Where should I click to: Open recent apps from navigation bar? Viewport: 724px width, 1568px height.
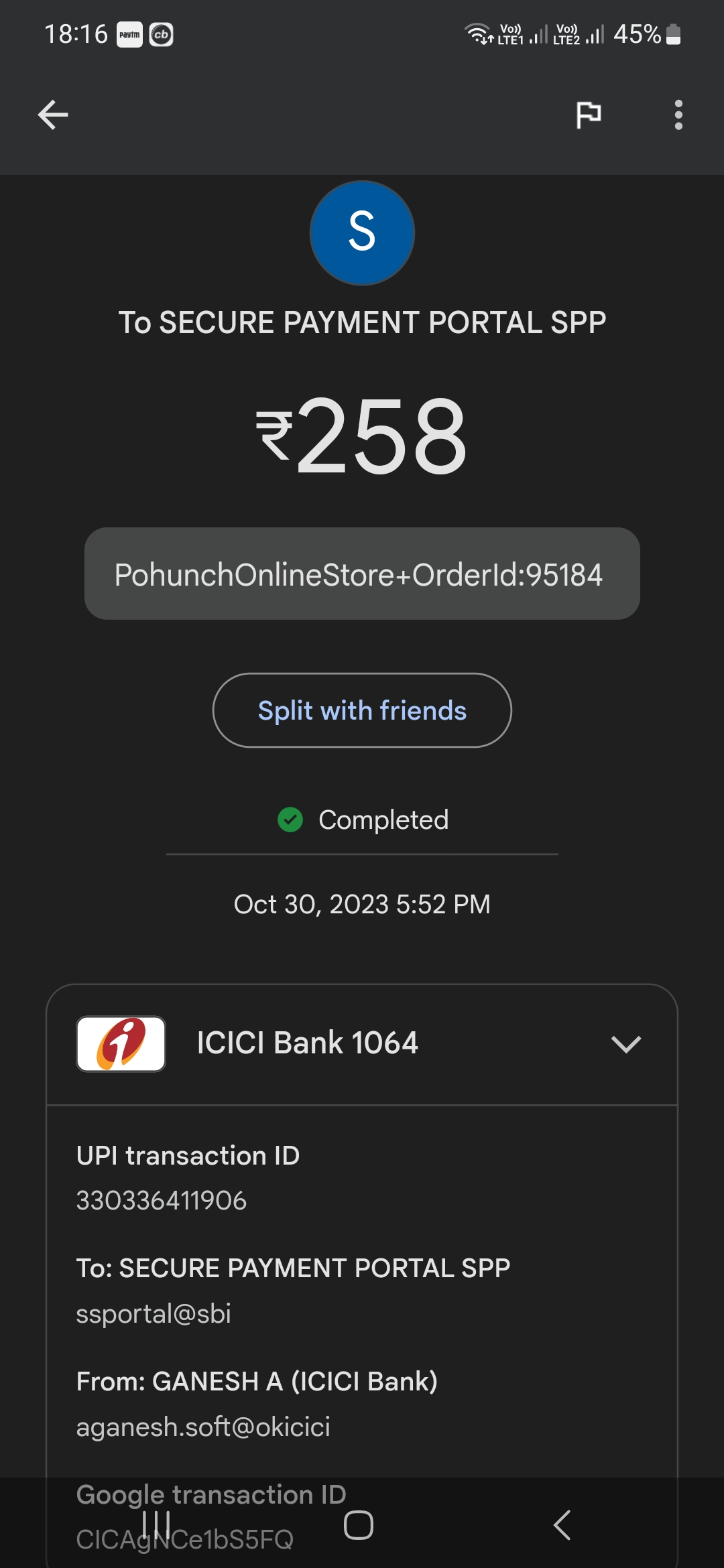[x=156, y=1525]
